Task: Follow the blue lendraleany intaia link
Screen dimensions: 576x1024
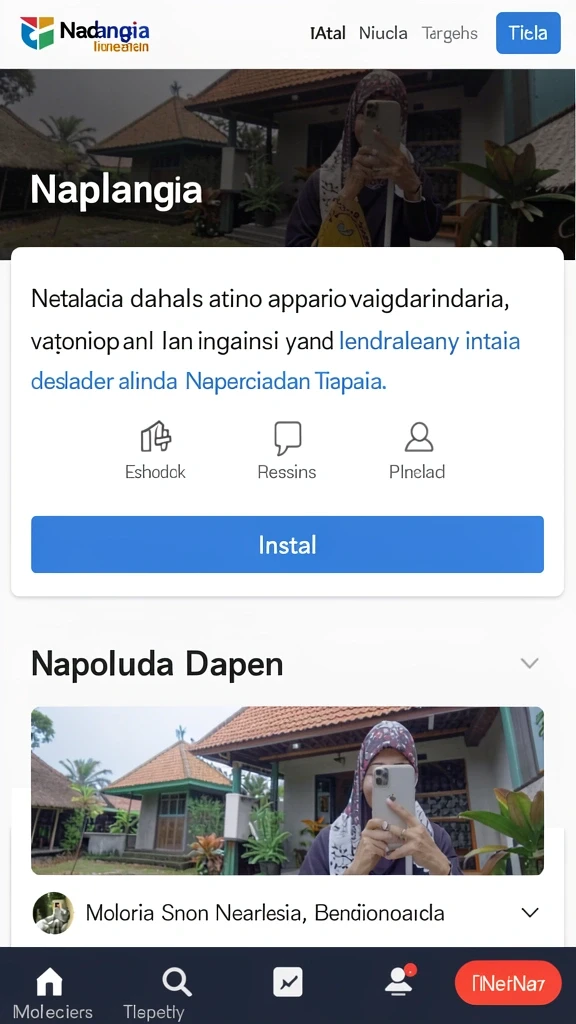Action: tap(430, 341)
